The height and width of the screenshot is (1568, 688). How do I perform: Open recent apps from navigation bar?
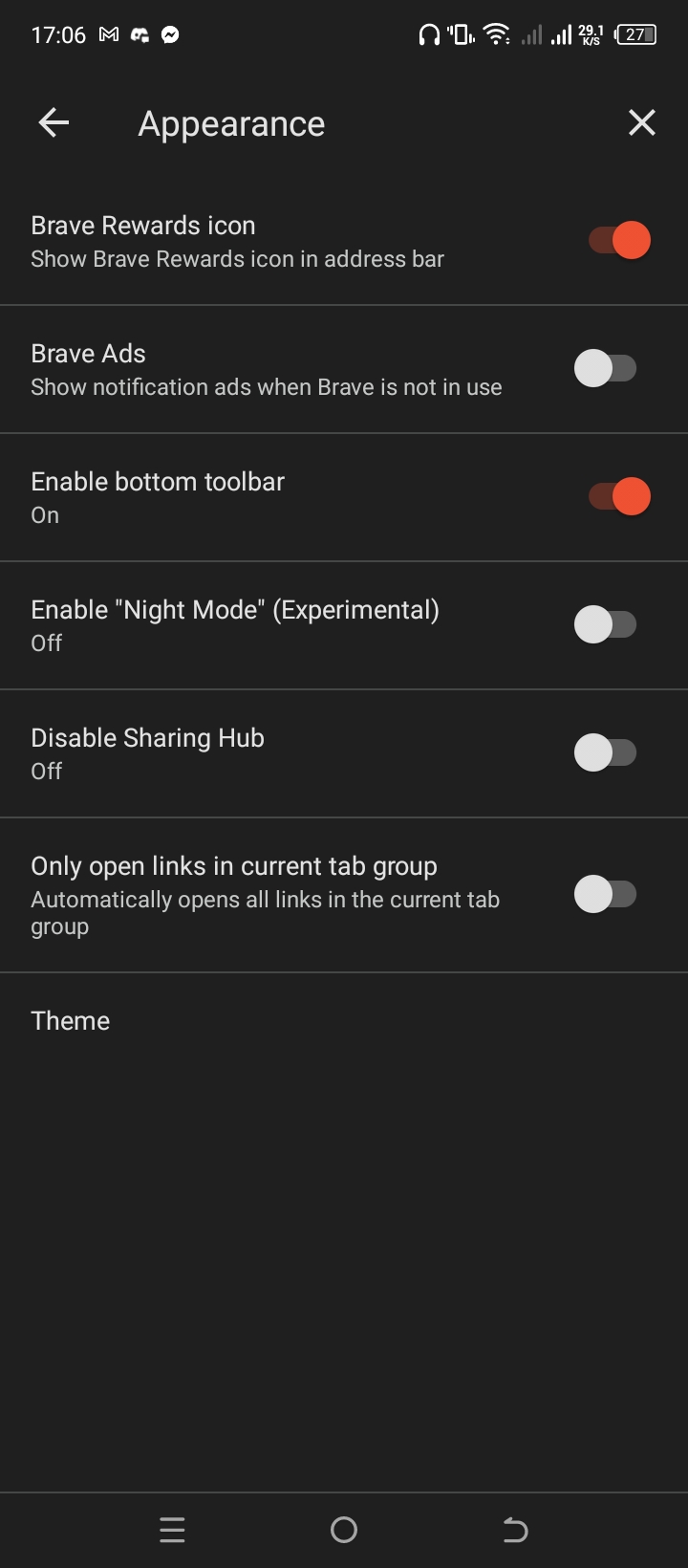[172, 1530]
